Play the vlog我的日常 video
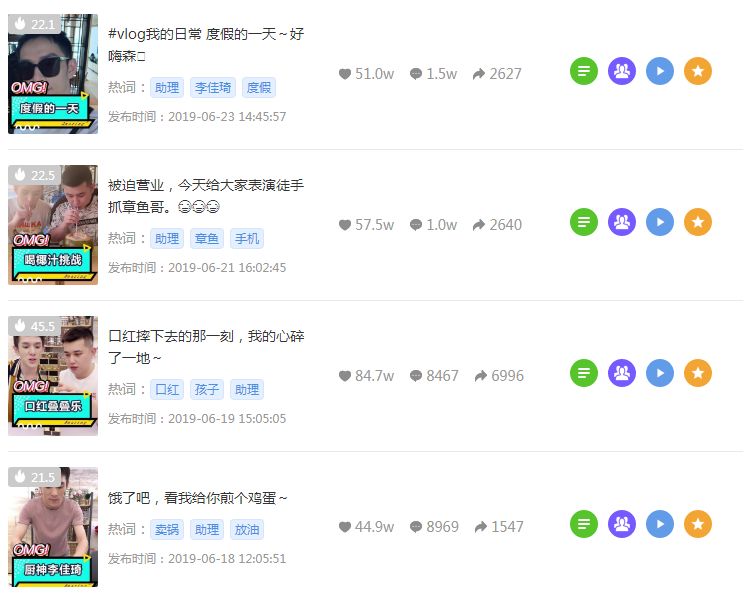Screen dimensions: 747x596 660,72
